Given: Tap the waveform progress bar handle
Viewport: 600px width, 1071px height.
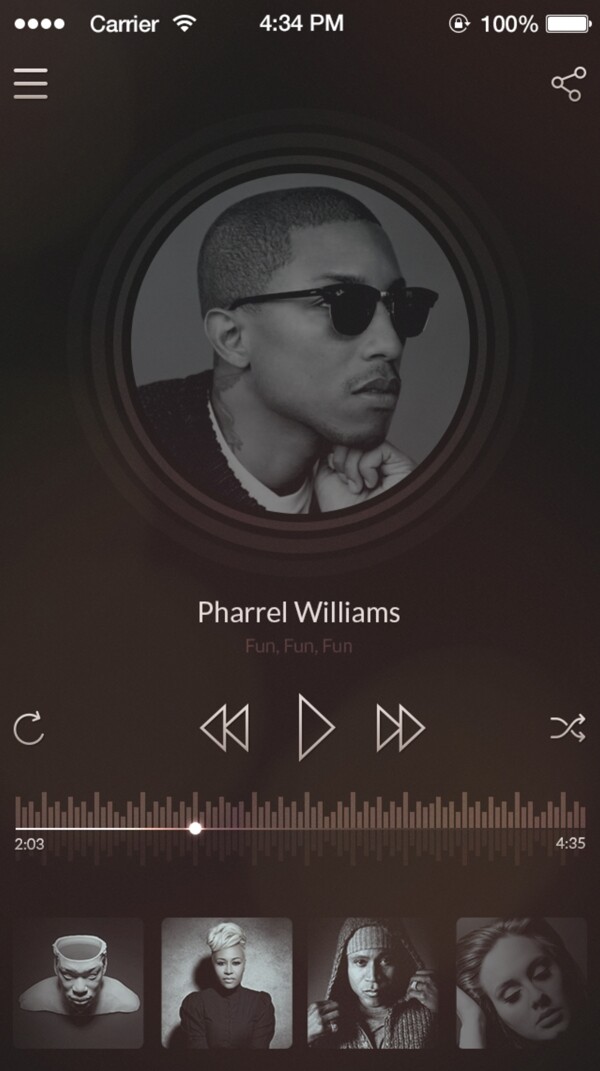Looking at the screenshot, I should click(x=195, y=828).
